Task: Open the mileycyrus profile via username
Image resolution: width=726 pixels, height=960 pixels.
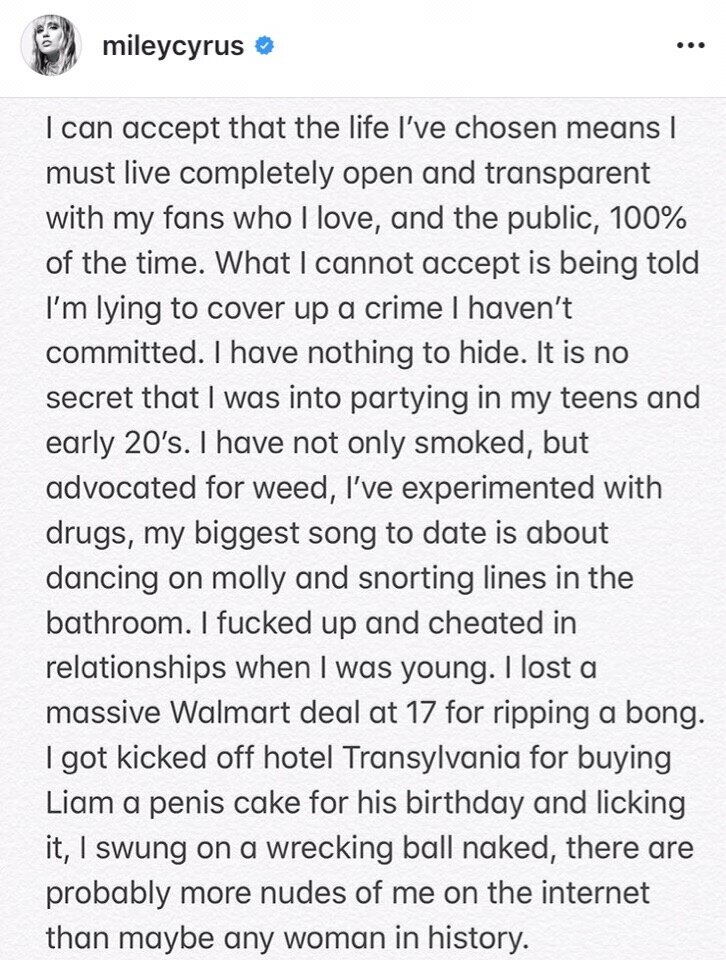Action: pos(172,47)
